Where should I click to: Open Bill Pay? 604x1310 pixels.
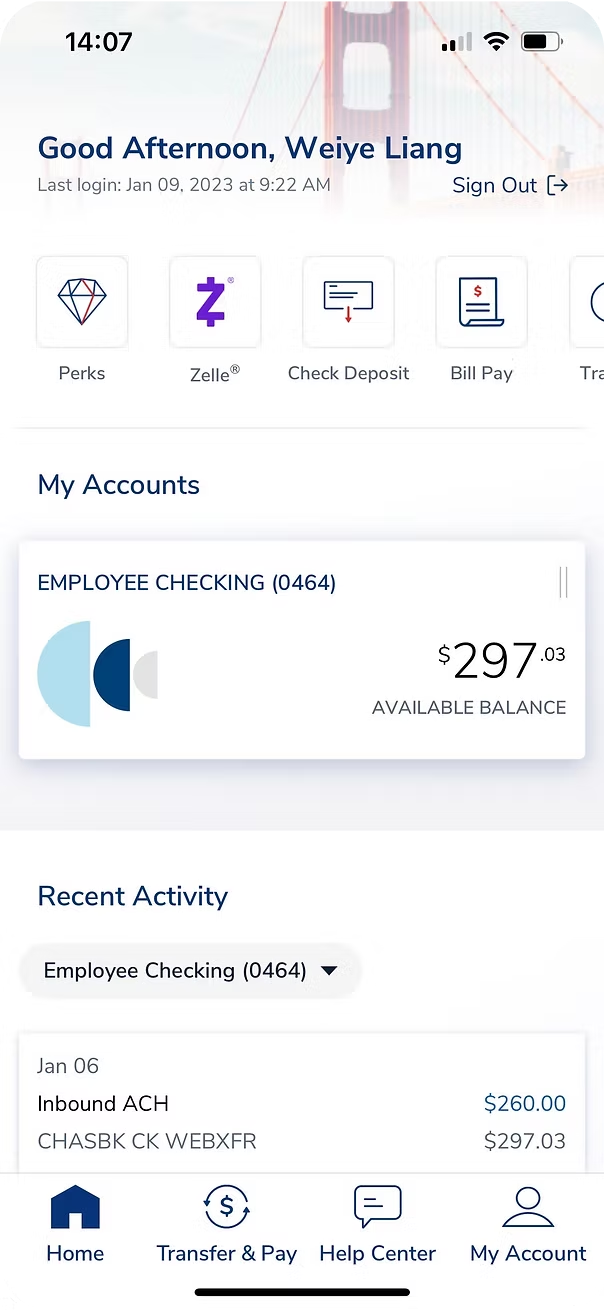481,302
